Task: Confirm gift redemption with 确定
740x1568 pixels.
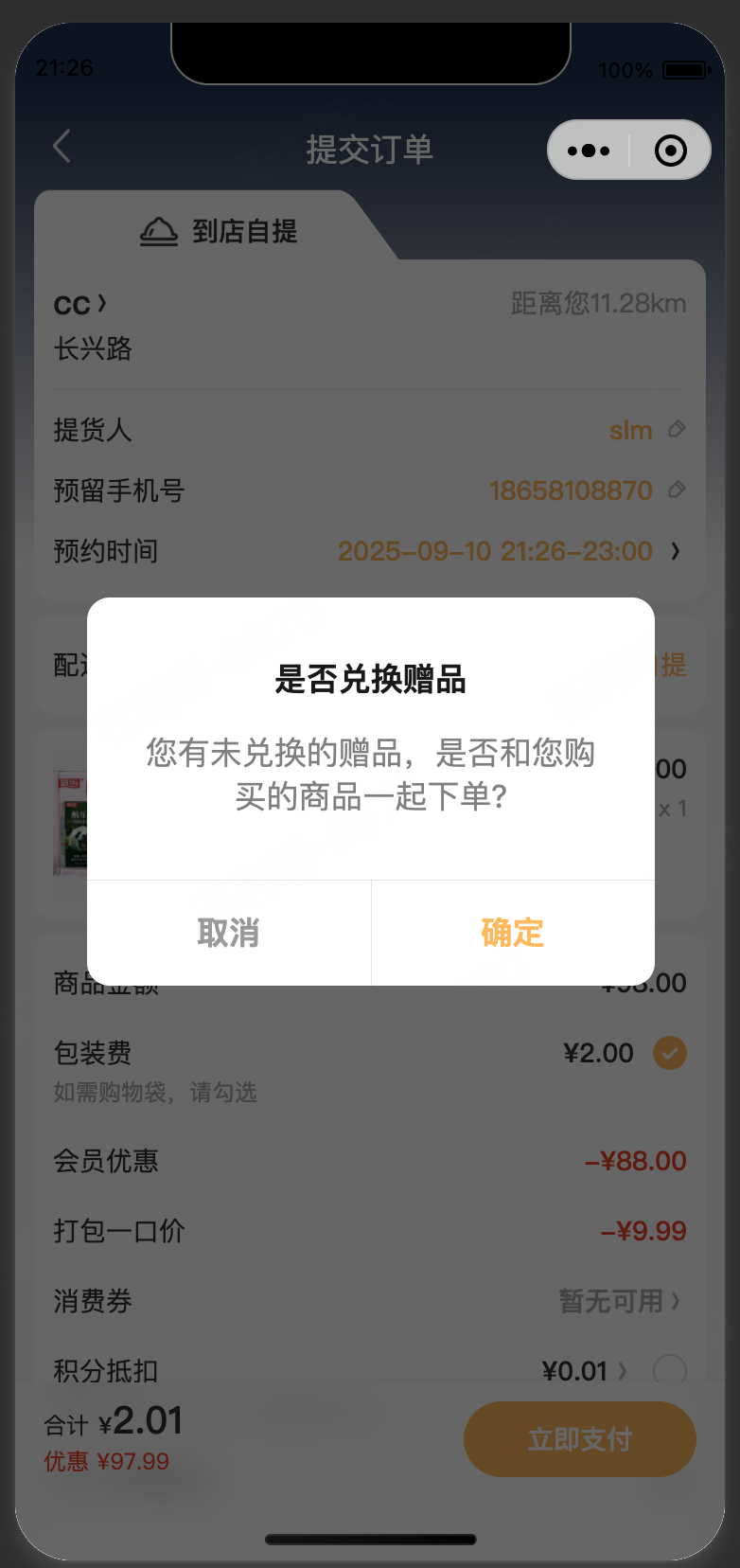Action: point(512,933)
